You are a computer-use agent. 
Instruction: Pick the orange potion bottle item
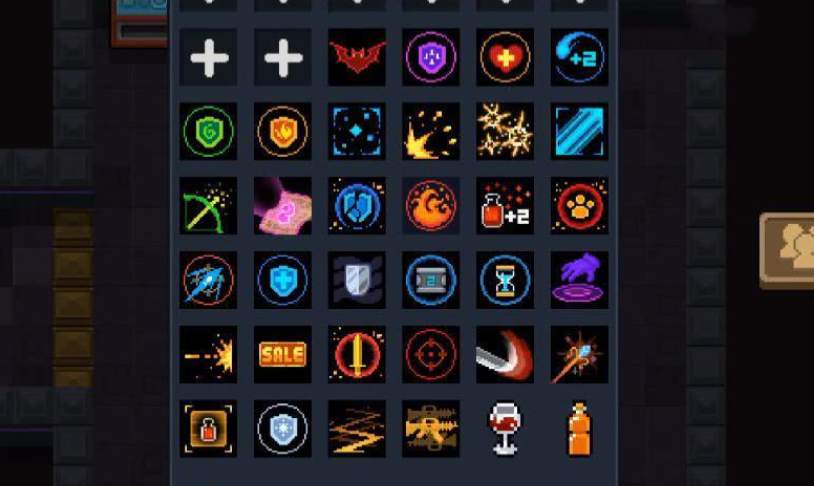click(x=579, y=428)
